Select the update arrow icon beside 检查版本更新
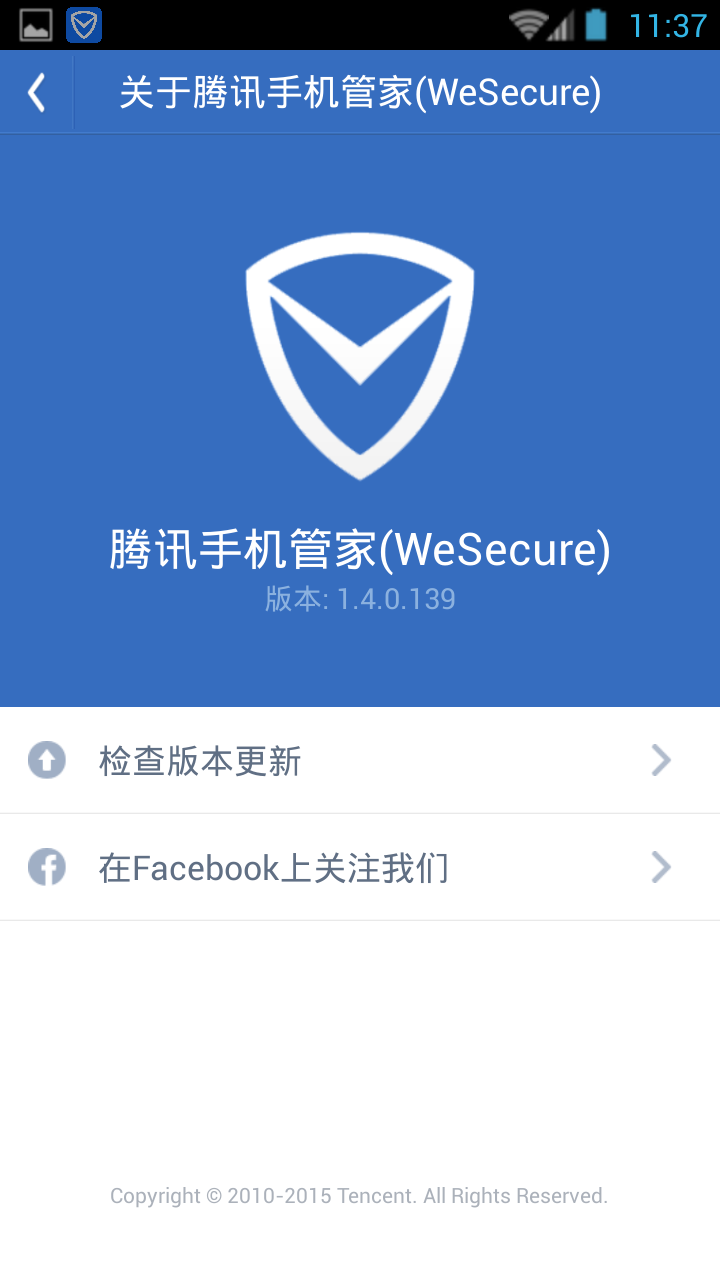Screen dimensions: 720x1280 (x=46, y=760)
